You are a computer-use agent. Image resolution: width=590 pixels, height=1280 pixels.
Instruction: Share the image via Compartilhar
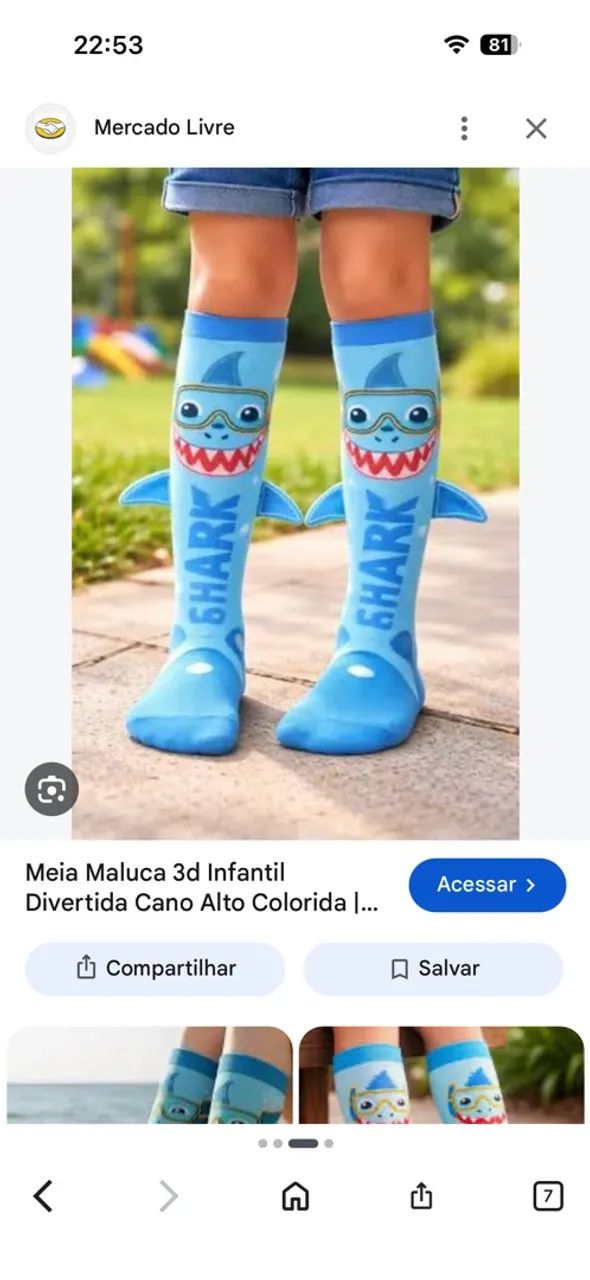coord(155,968)
